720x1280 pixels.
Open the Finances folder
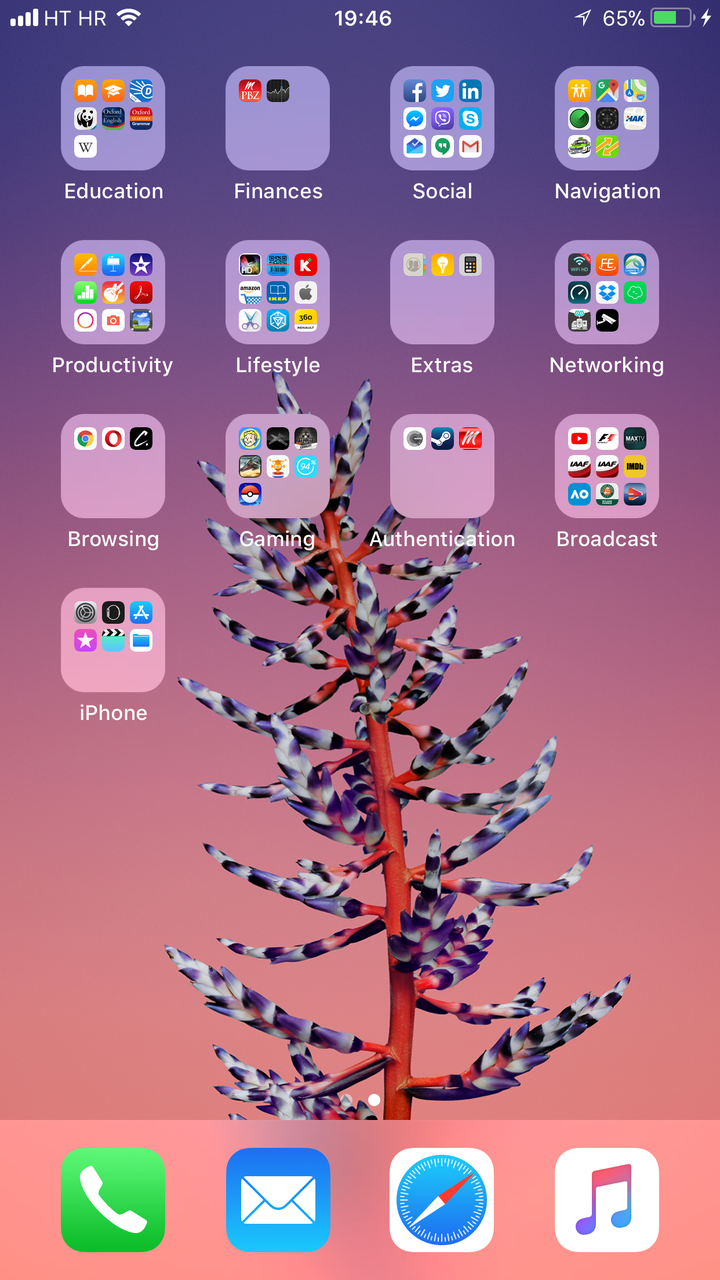(277, 118)
